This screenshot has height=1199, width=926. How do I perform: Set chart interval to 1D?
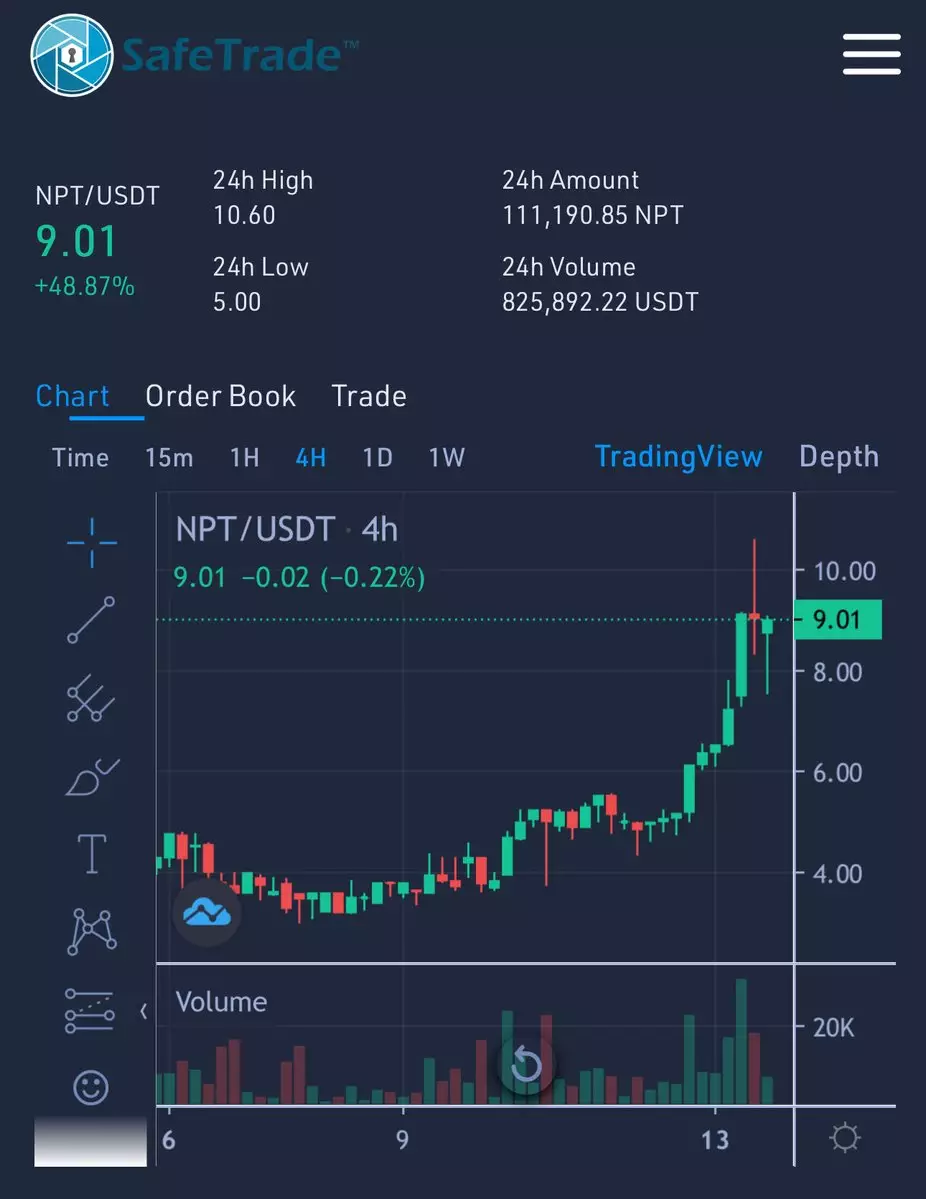click(377, 458)
